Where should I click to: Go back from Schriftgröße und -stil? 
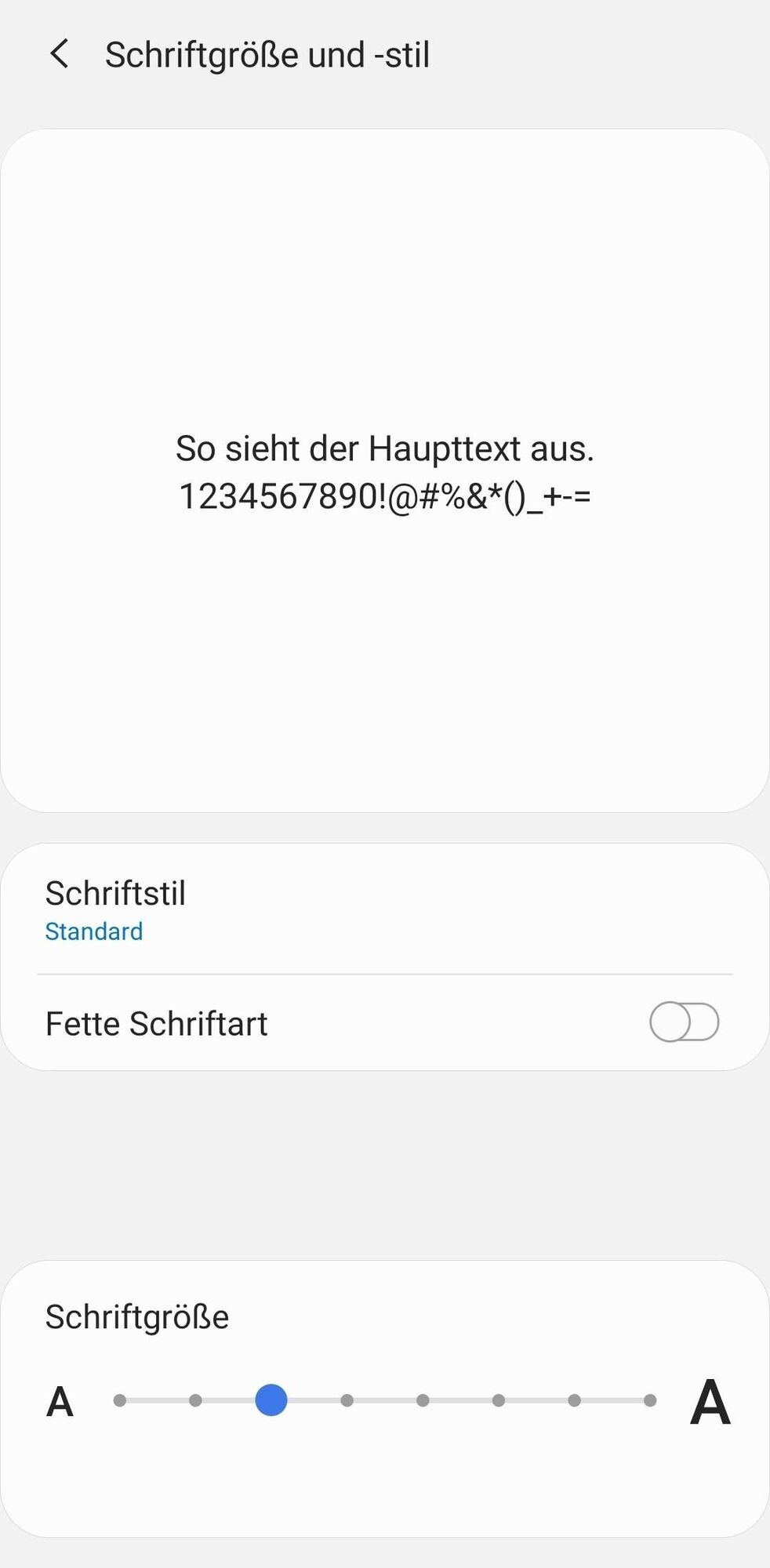coord(60,55)
